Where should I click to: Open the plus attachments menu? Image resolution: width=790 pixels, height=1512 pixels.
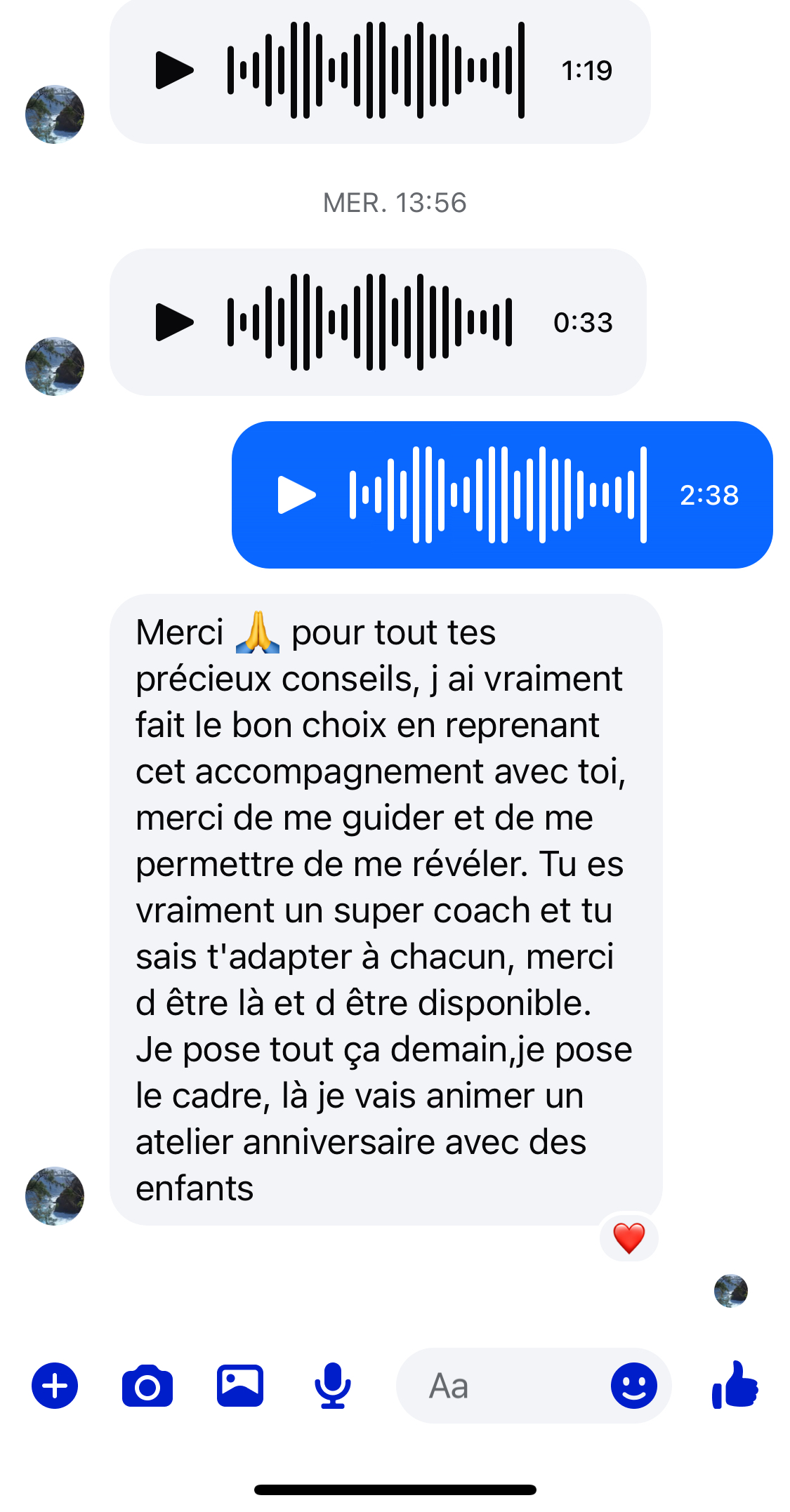pos(55,1386)
